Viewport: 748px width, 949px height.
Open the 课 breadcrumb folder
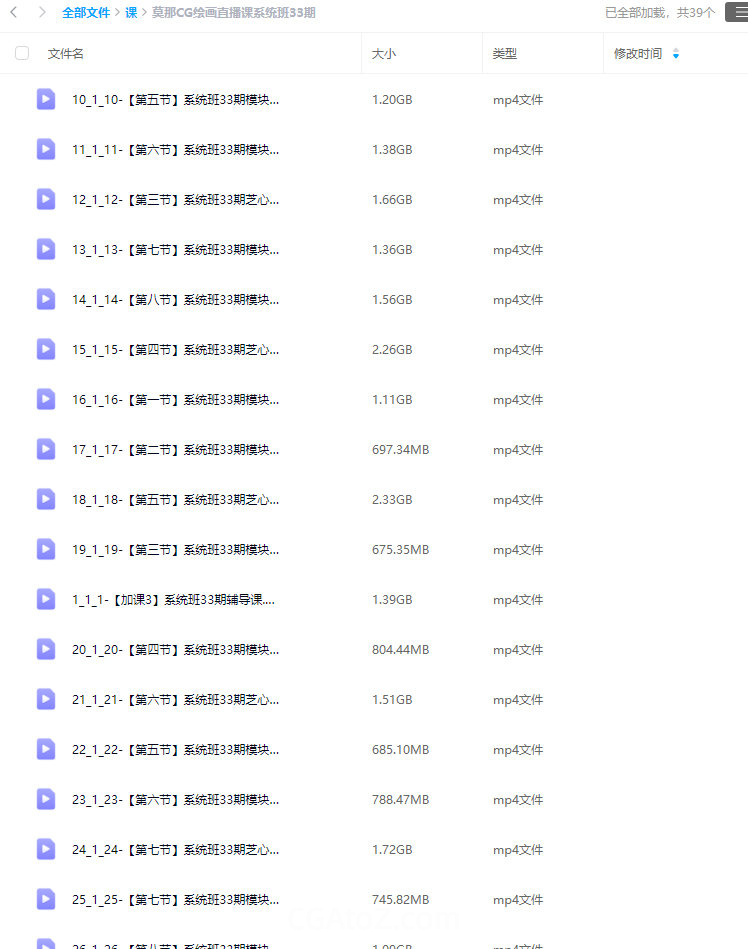pyautogui.click(x=131, y=13)
